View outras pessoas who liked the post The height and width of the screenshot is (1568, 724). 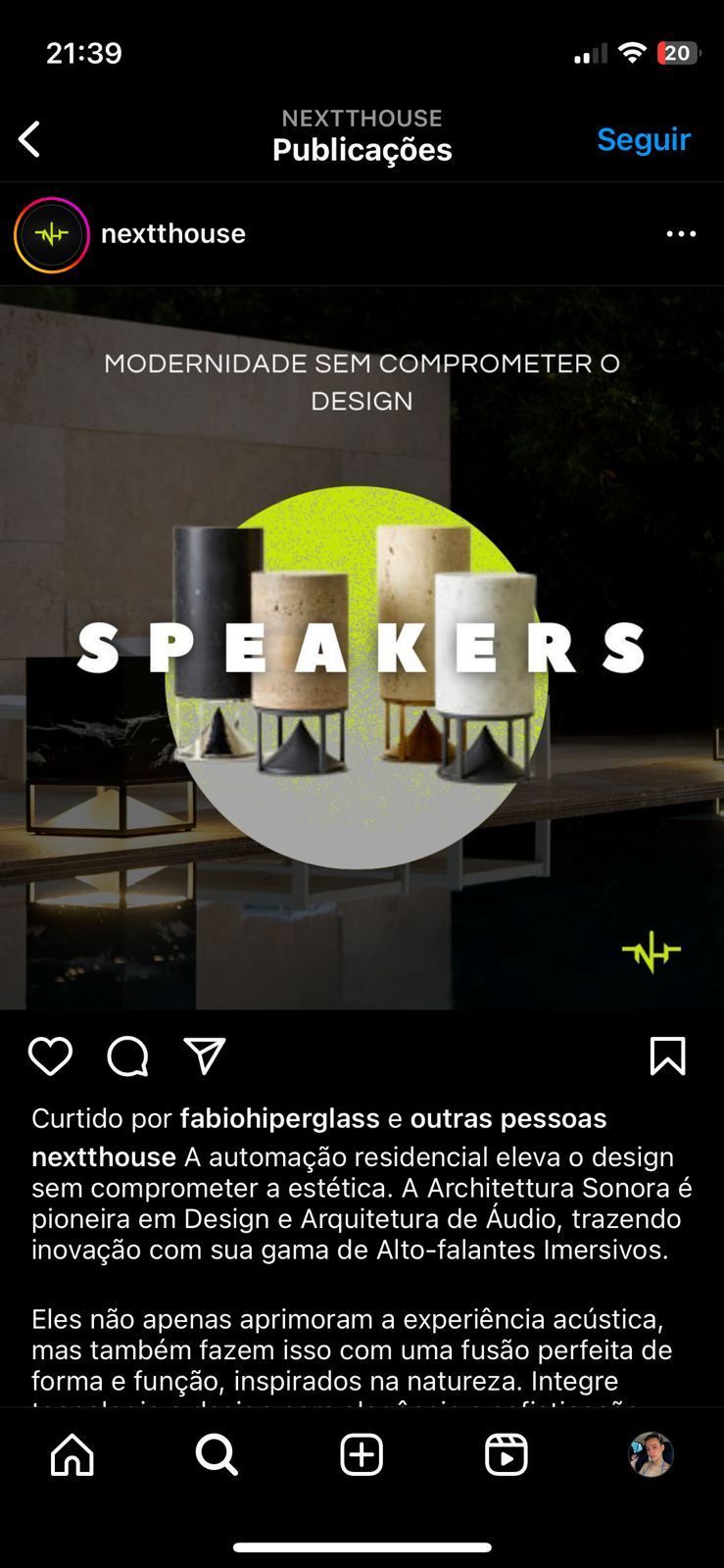[x=507, y=1118]
